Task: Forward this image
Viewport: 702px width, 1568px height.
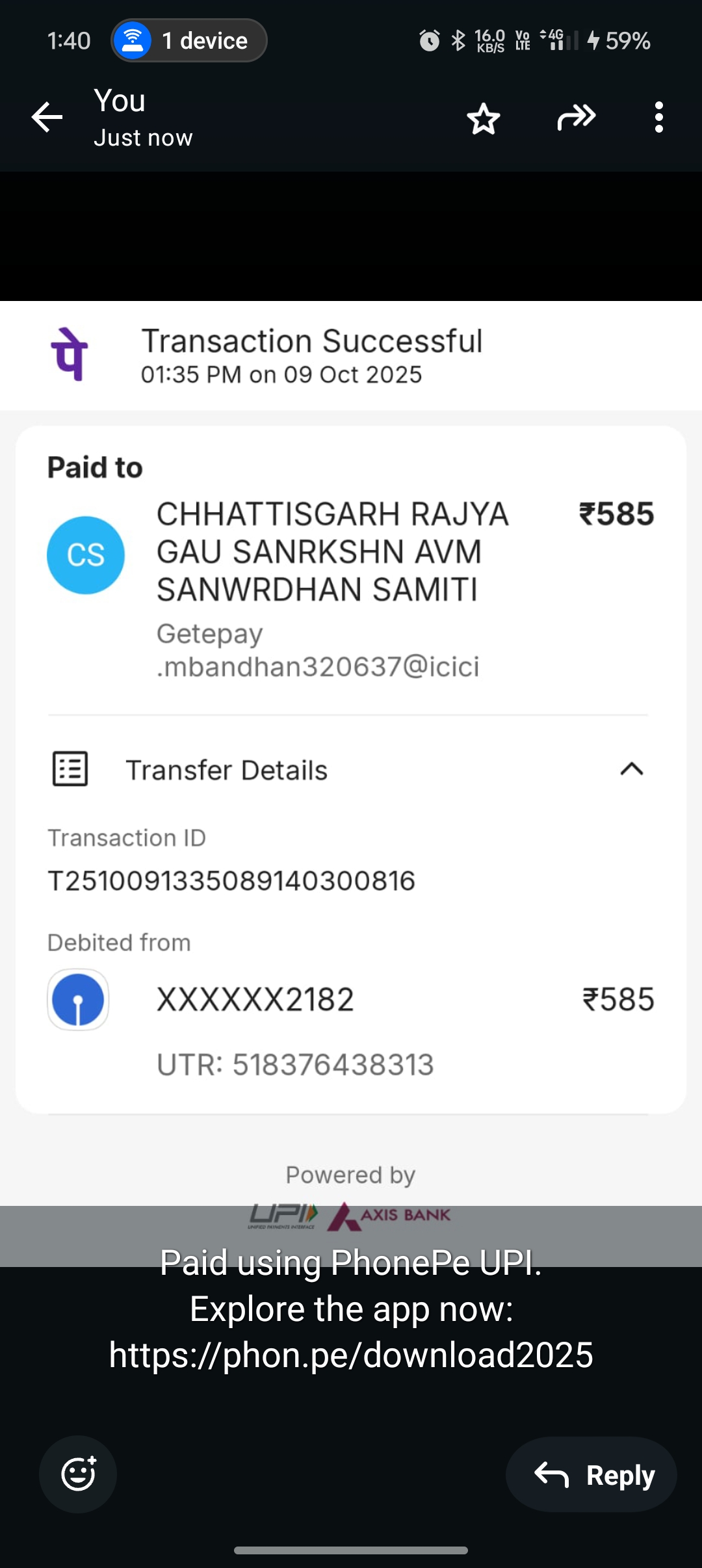Action: point(576,118)
